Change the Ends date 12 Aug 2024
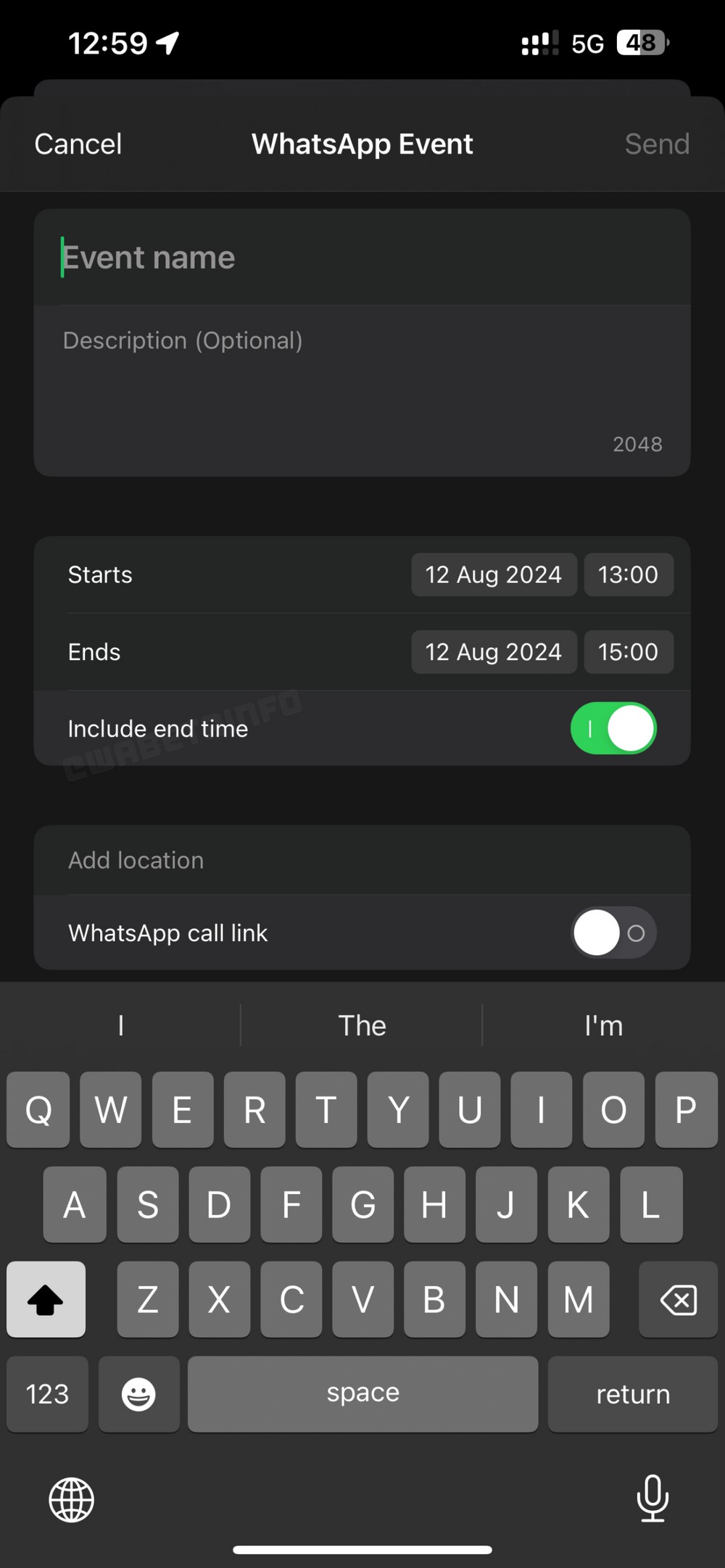Screen dimensions: 725x1568 pos(494,652)
